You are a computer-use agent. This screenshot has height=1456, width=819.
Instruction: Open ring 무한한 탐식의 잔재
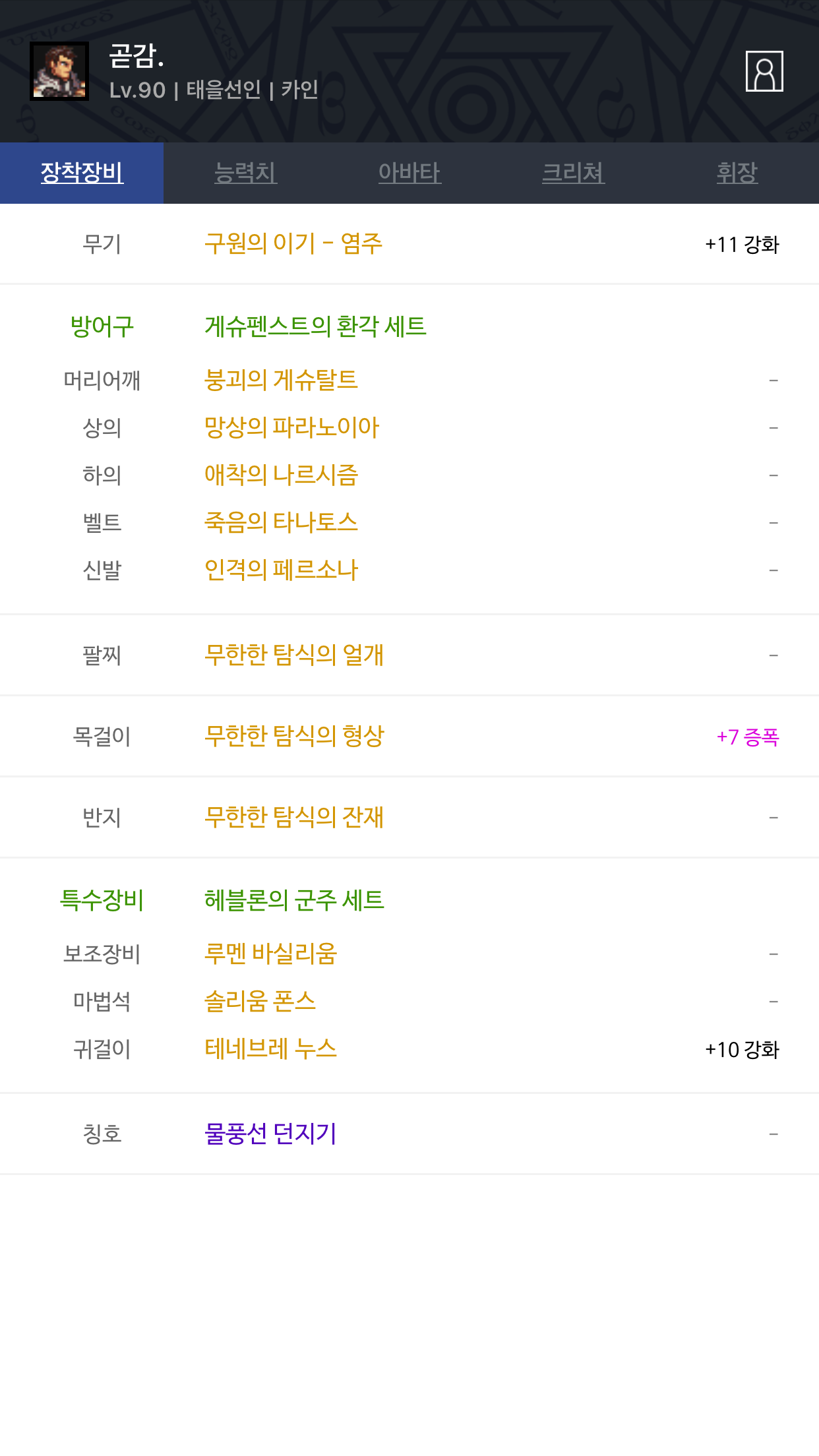[x=294, y=817]
